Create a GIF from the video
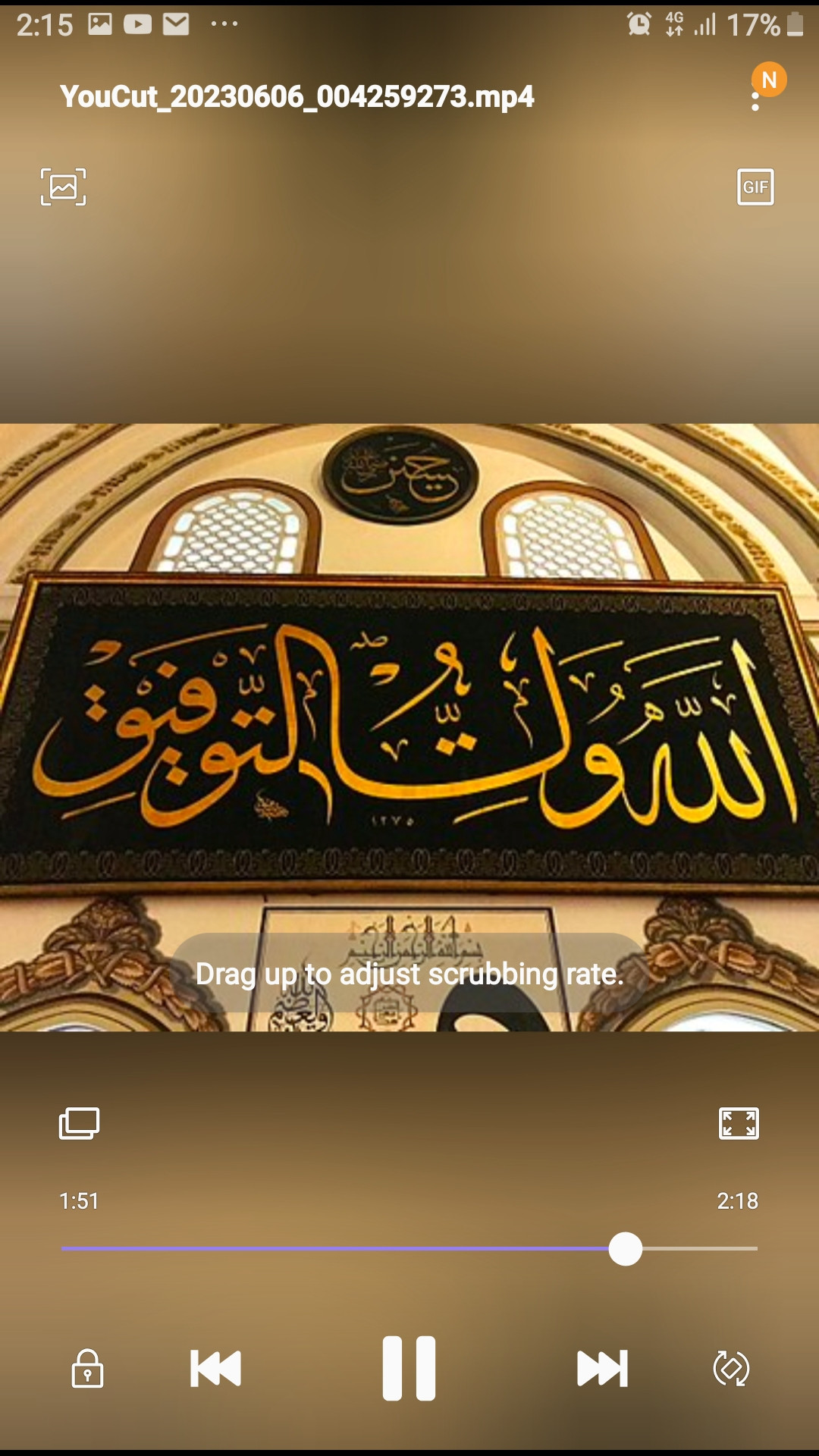This screenshot has width=819, height=1456. pos(755,187)
